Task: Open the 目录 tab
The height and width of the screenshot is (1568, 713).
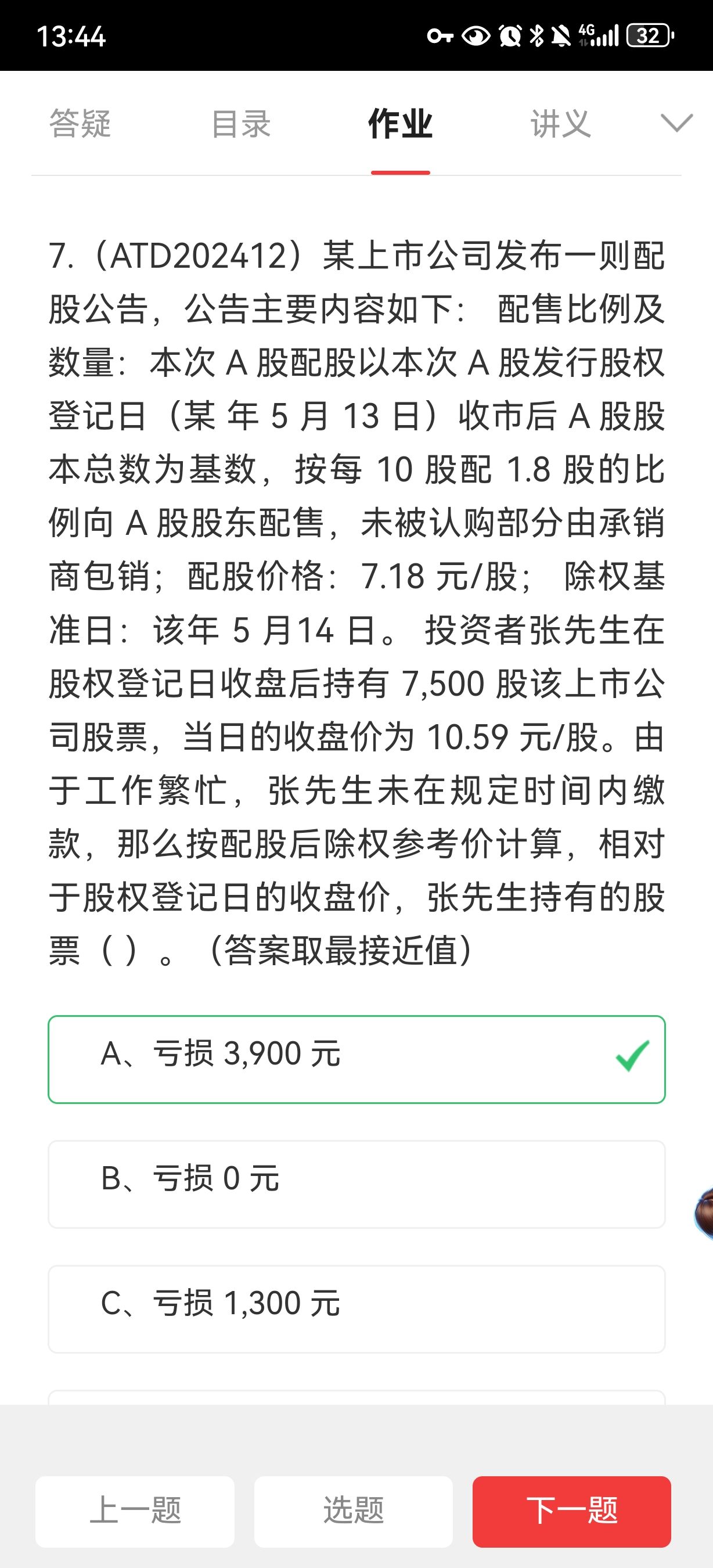Action: 241,124
